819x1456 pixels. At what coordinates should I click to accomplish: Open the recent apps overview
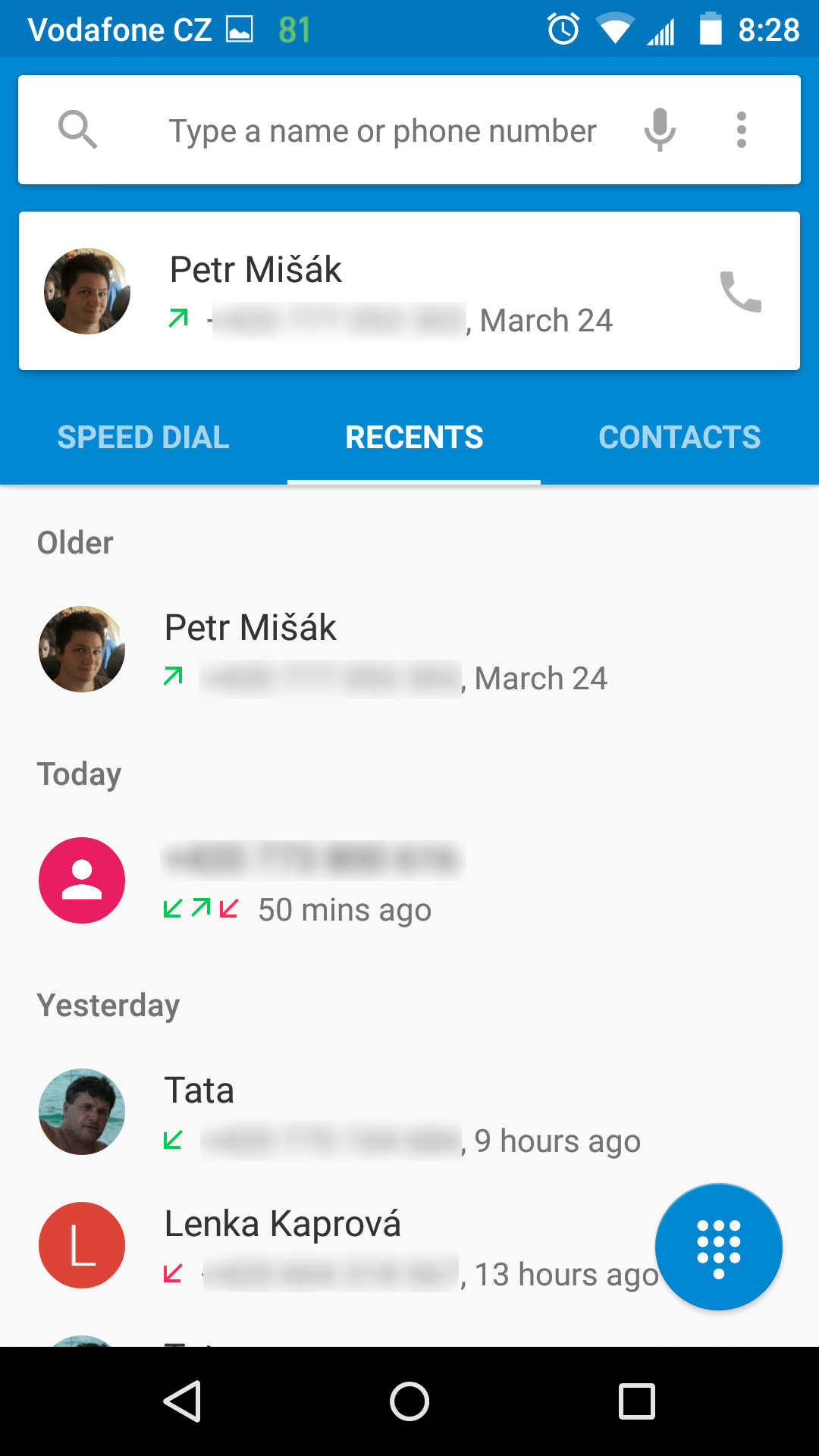click(x=637, y=1401)
